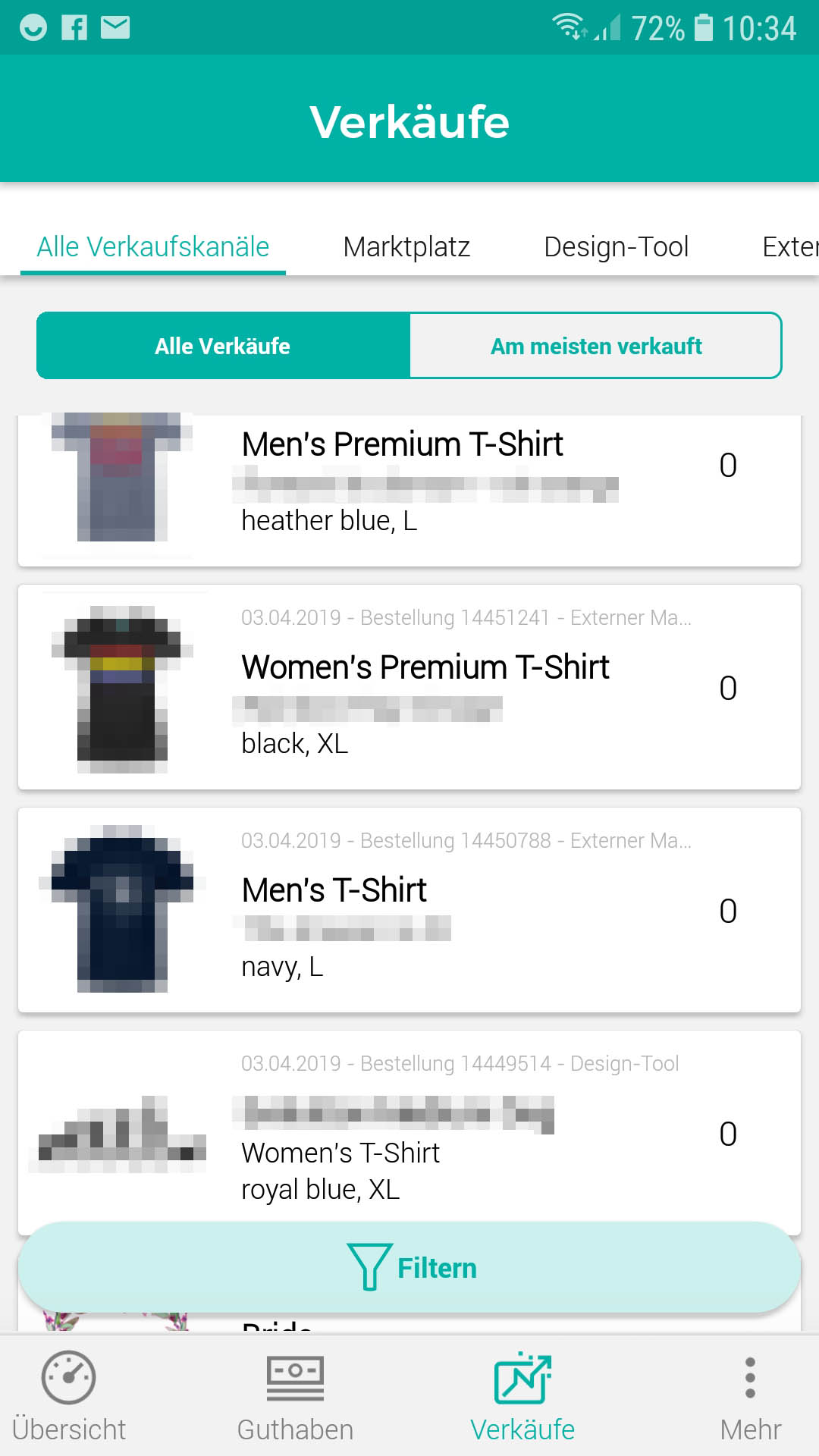Image resolution: width=819 pixels, height=1456 pixels.
Task: Switch to the Marktplatz tab
Action: pyautogui.click(x=406, y=247)
